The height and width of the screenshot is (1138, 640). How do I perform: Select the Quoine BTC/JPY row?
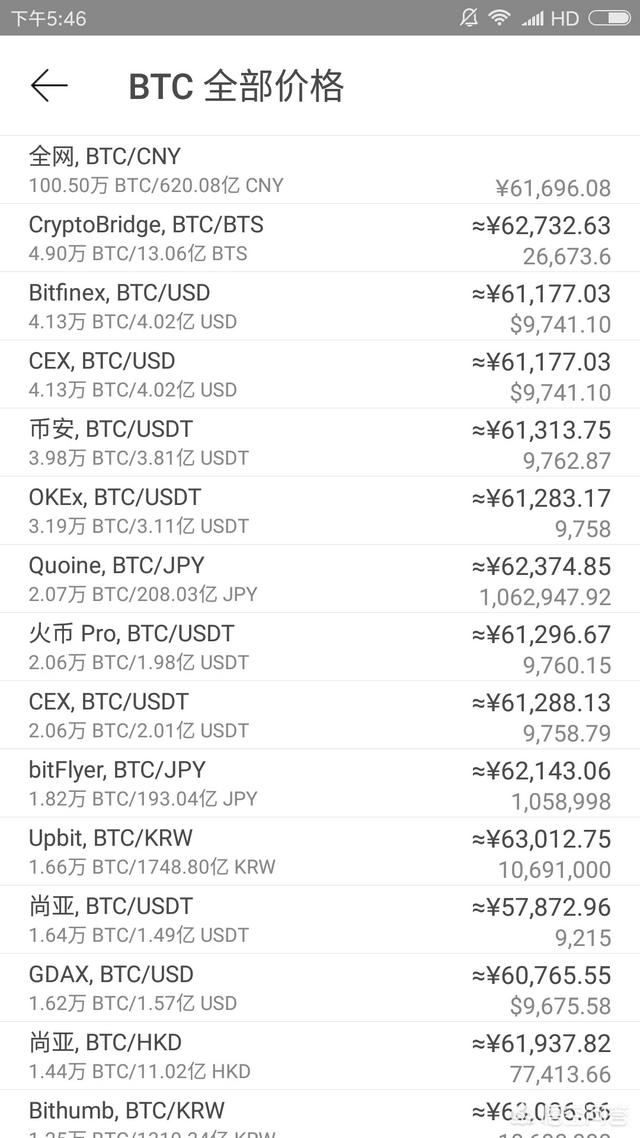tap(320, 578)
